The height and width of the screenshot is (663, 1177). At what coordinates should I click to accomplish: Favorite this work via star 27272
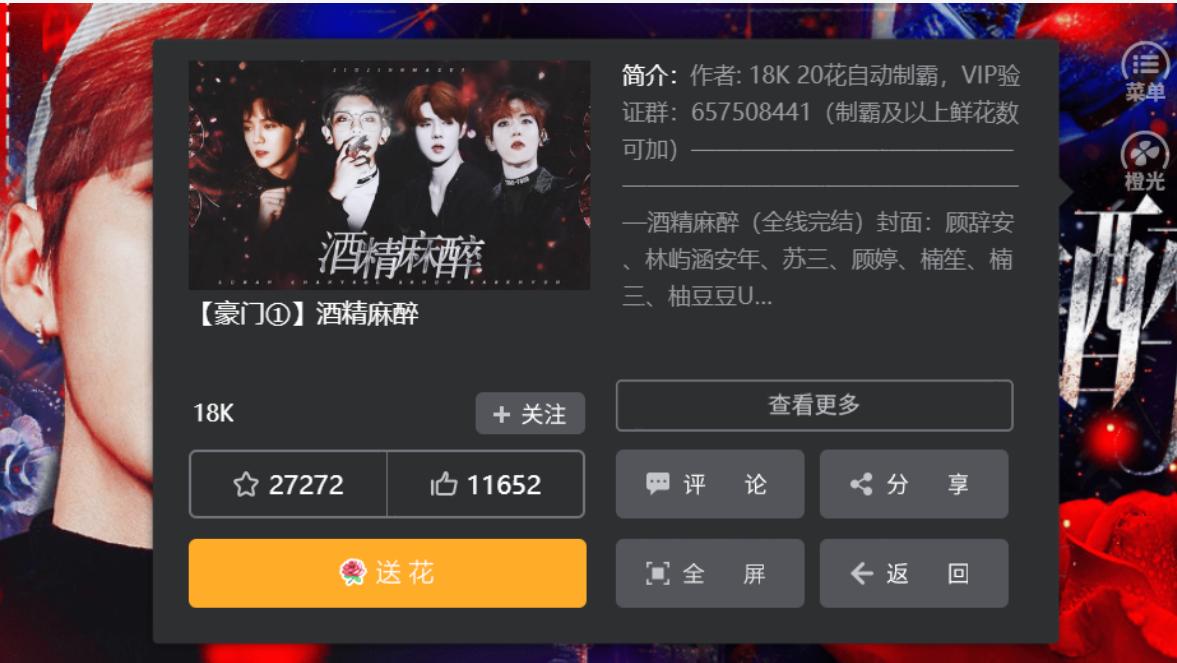point(288,485)
